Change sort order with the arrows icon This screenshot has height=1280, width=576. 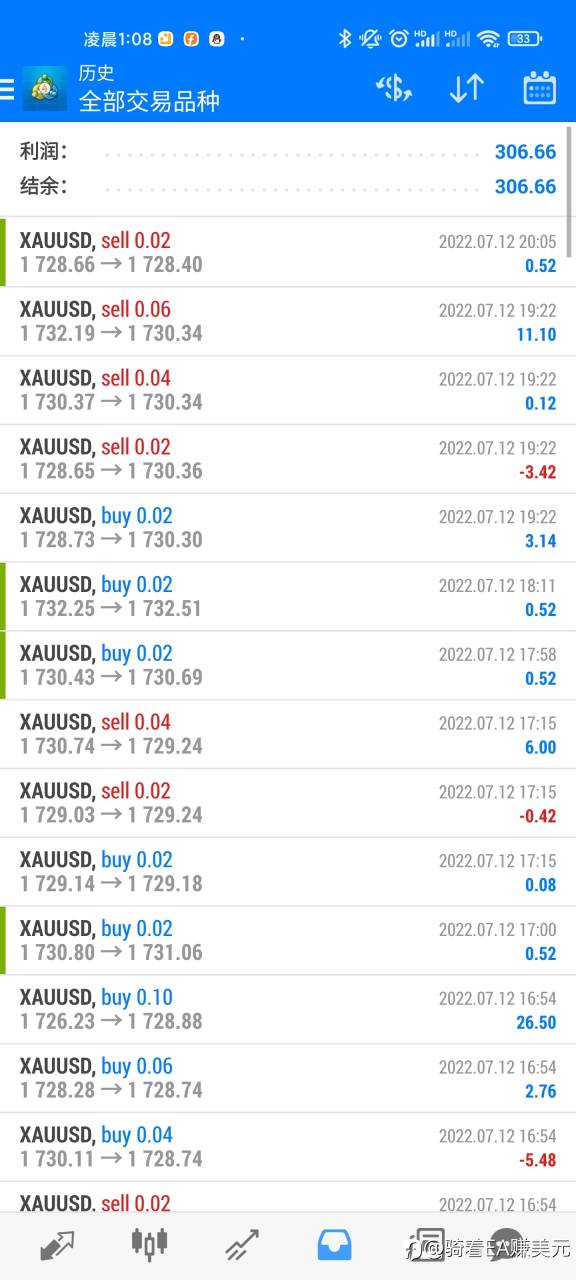point(466,88)
